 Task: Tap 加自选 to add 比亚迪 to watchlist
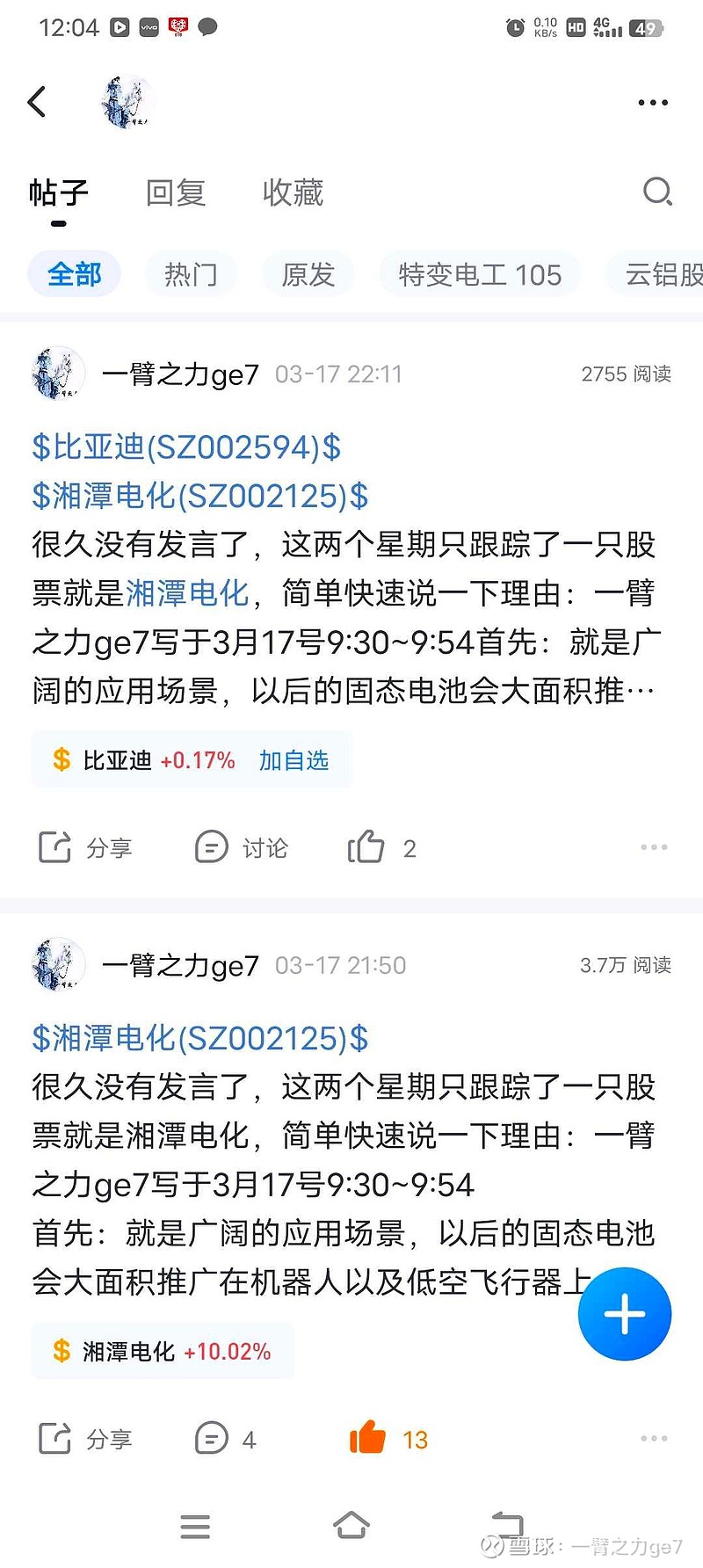point(294,761)
